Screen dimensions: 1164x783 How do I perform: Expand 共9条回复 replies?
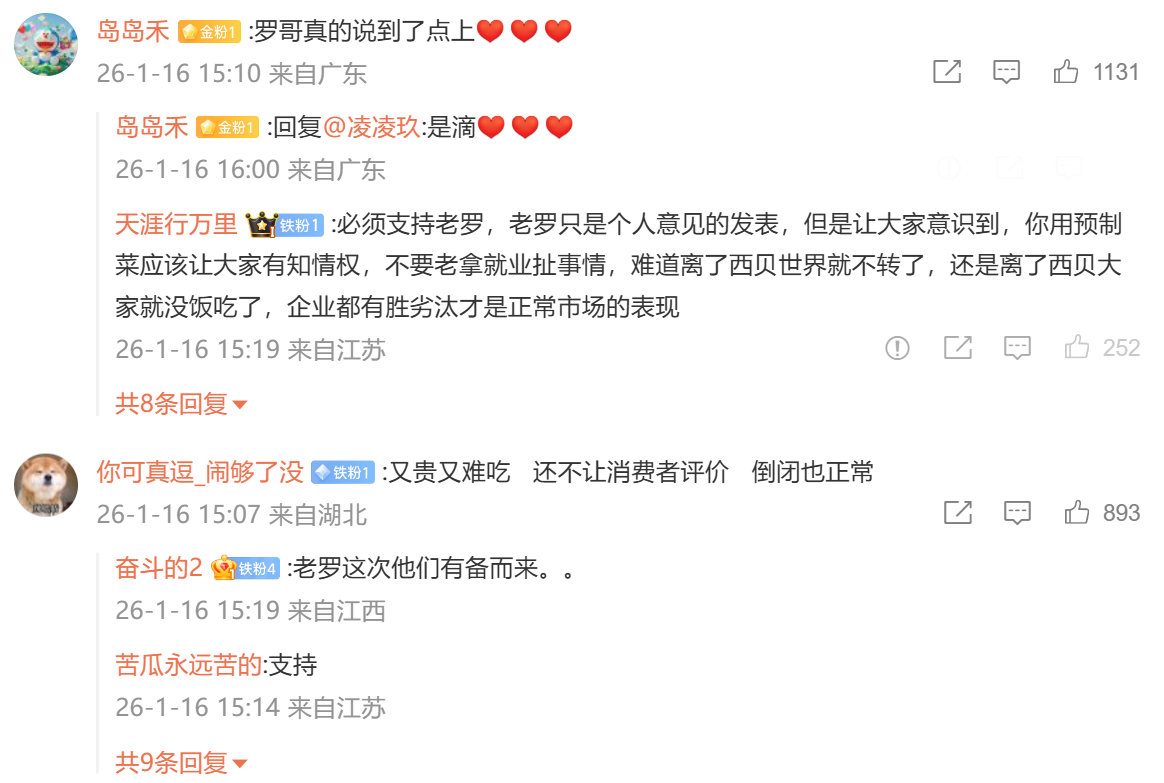tap(181, 764)
